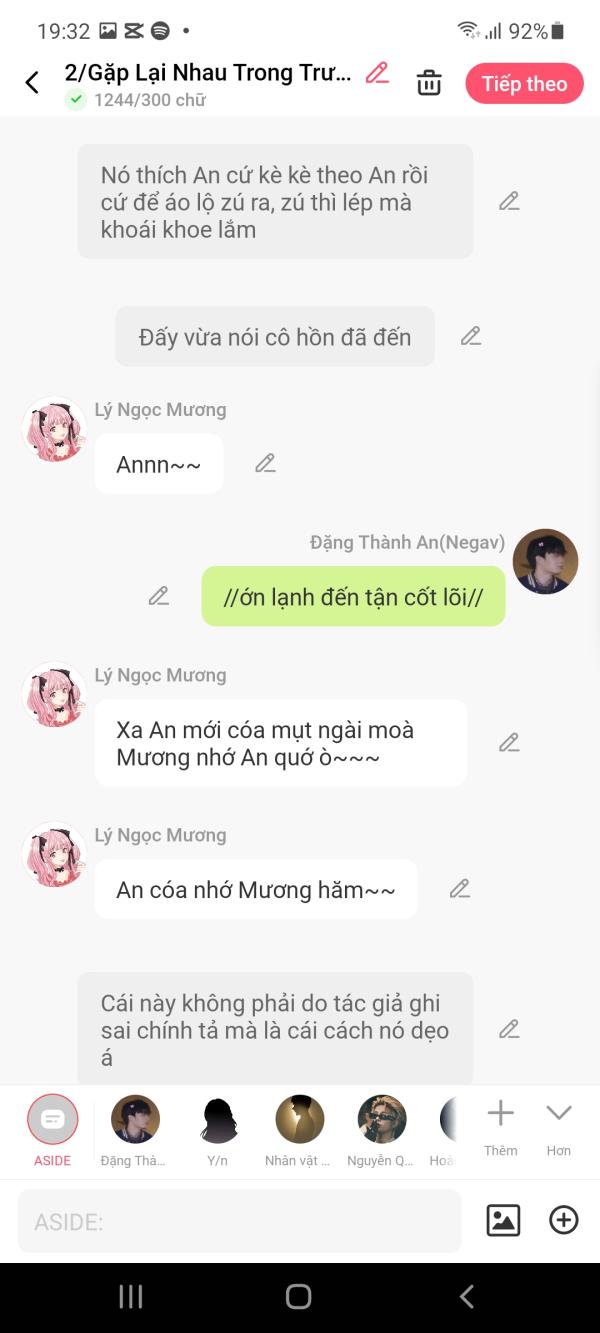Go to the home screen via the navigation bar

[299, 1297]
